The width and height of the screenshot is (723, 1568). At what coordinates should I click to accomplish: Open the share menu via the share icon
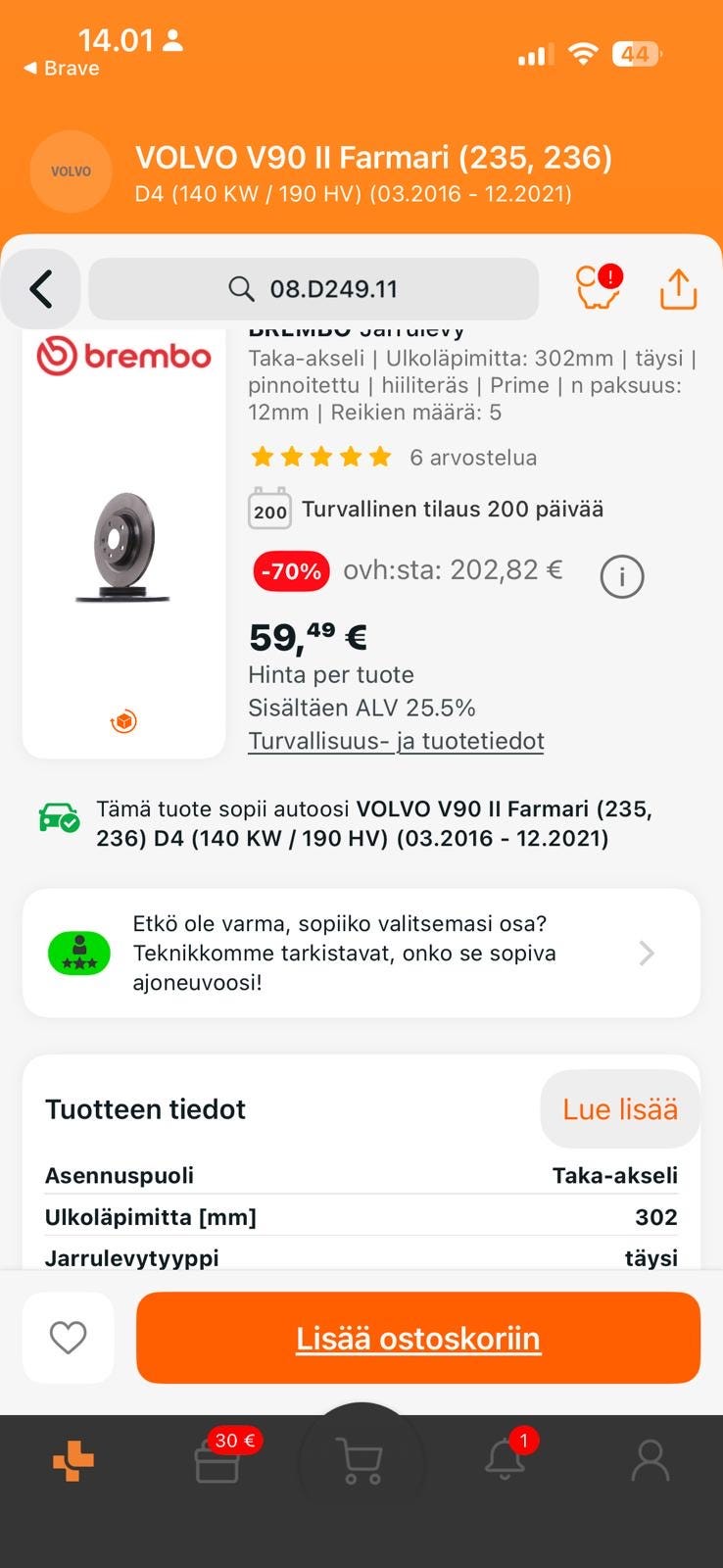click(678, 289)
